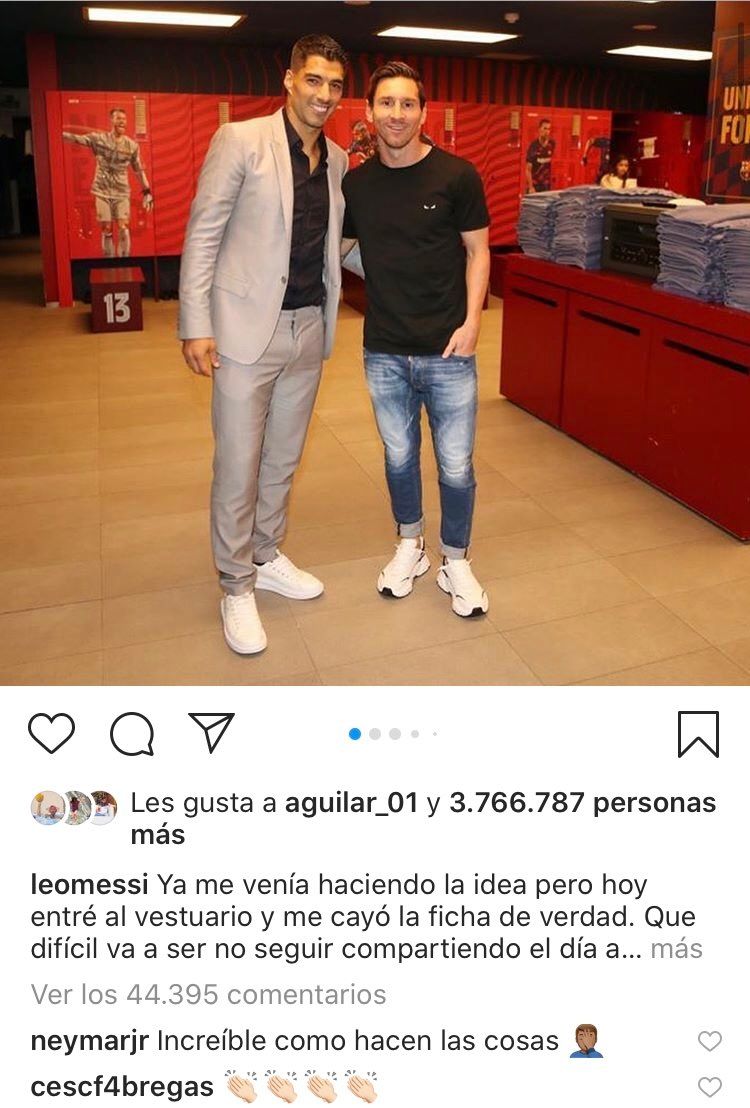The image size is (750, 1108).
Task: Select the first highlighted carousel dot
Action: tap(354, 733)
